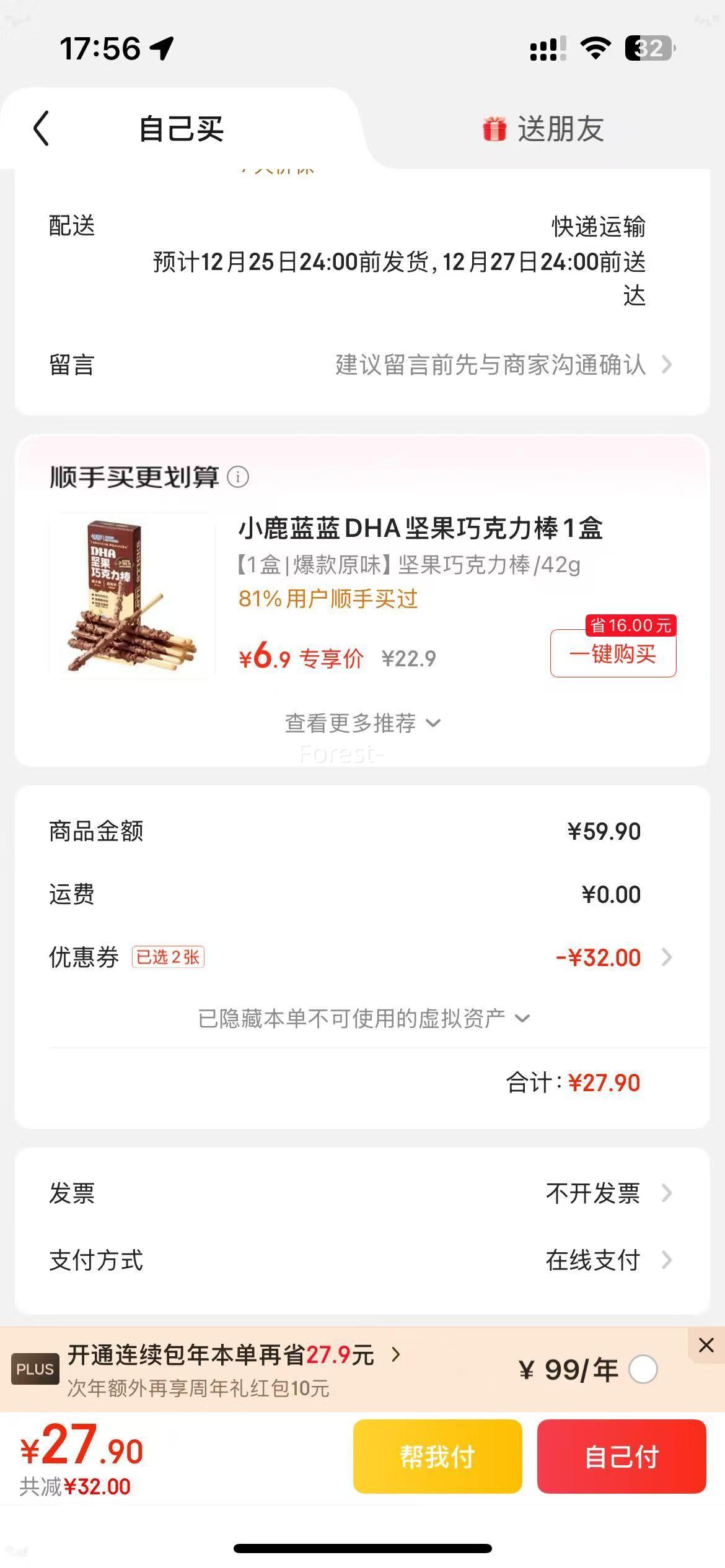Tap the back arrow icon
725x1568 pixels.
tap(41, 129)
